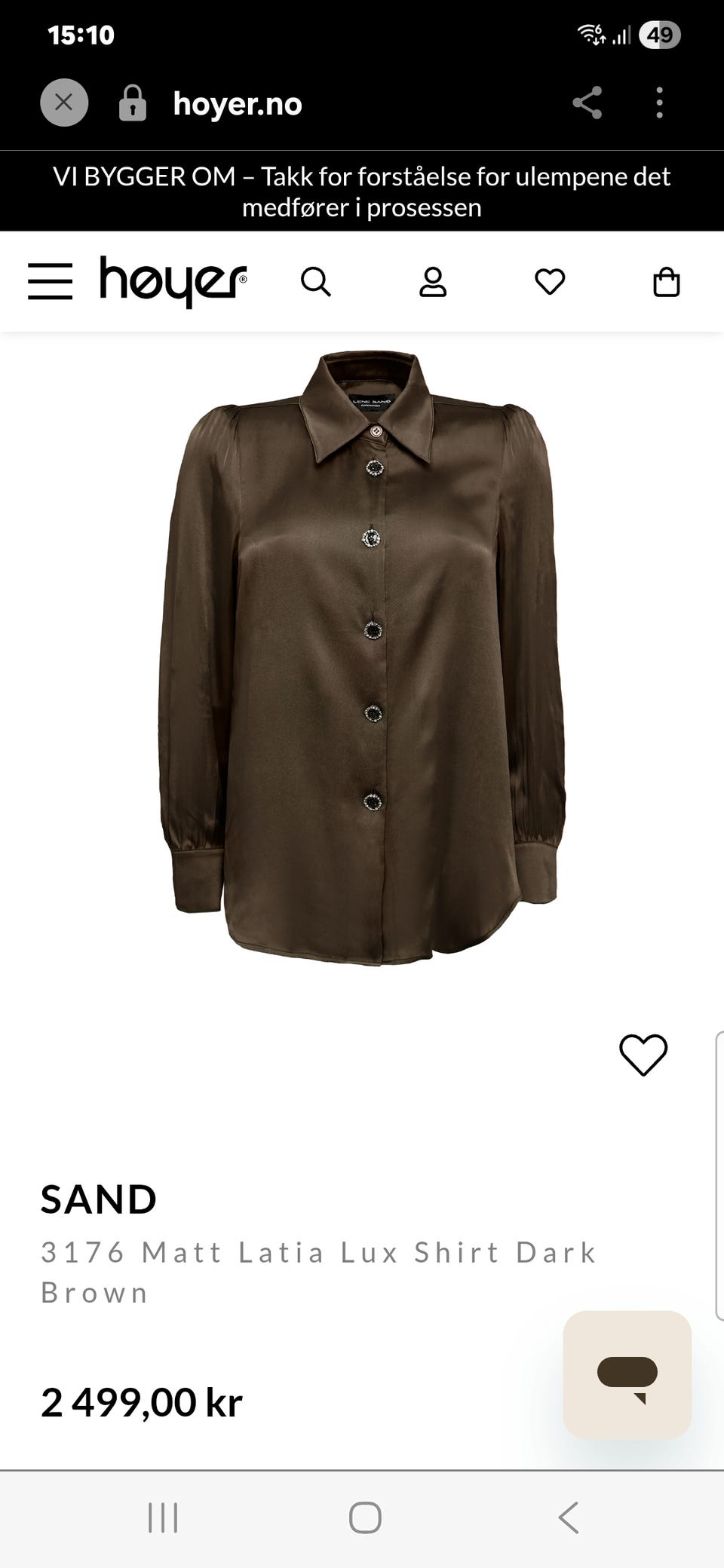
Task: Open the hamburger navigation menu
Action: [50, 282]
